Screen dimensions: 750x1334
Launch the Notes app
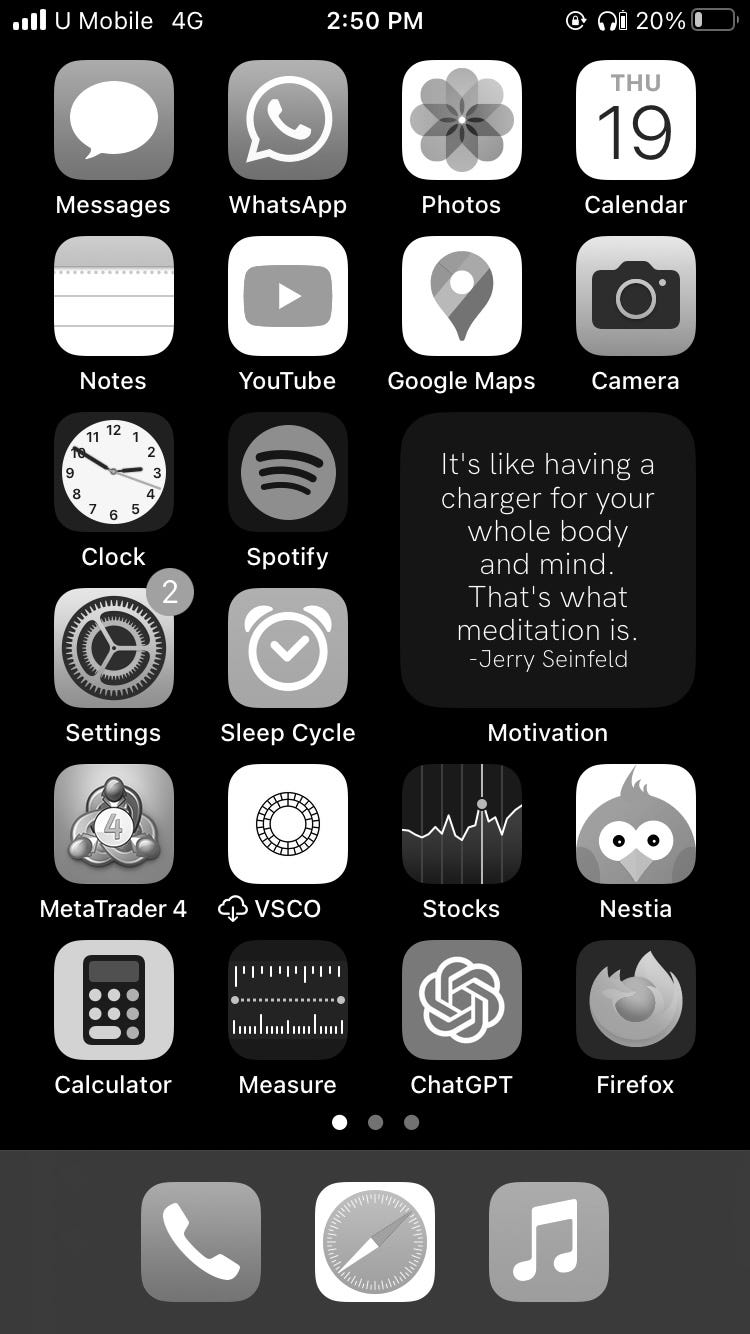[x=113, y=296]
